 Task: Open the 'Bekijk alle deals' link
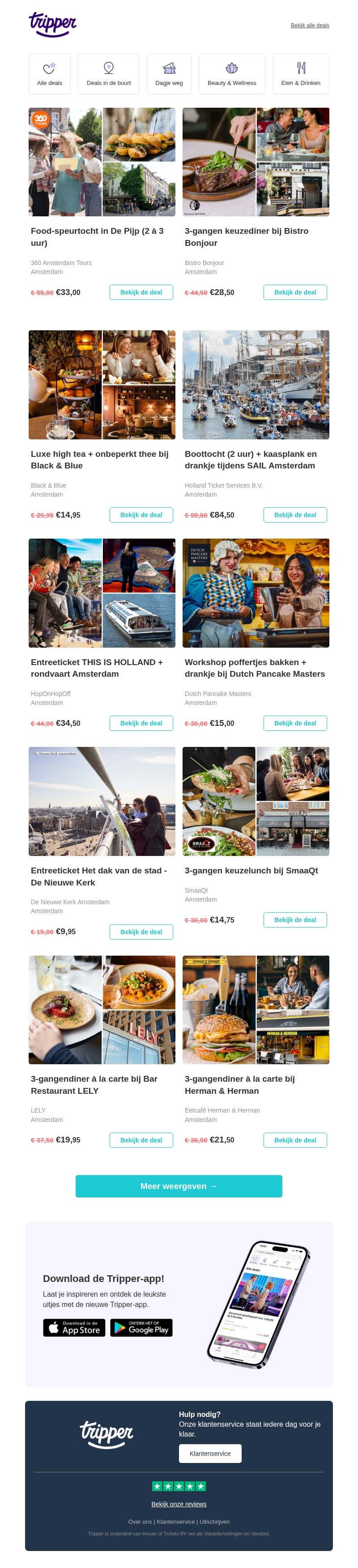pyautogui.click(x=310, y=25)
